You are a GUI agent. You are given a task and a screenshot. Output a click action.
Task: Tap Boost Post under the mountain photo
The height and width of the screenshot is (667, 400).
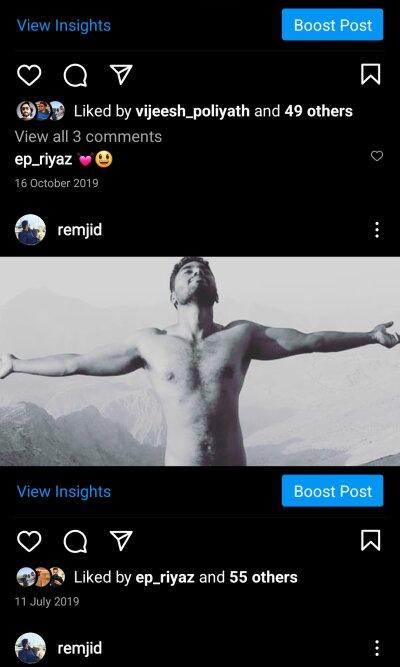(332, 491)
